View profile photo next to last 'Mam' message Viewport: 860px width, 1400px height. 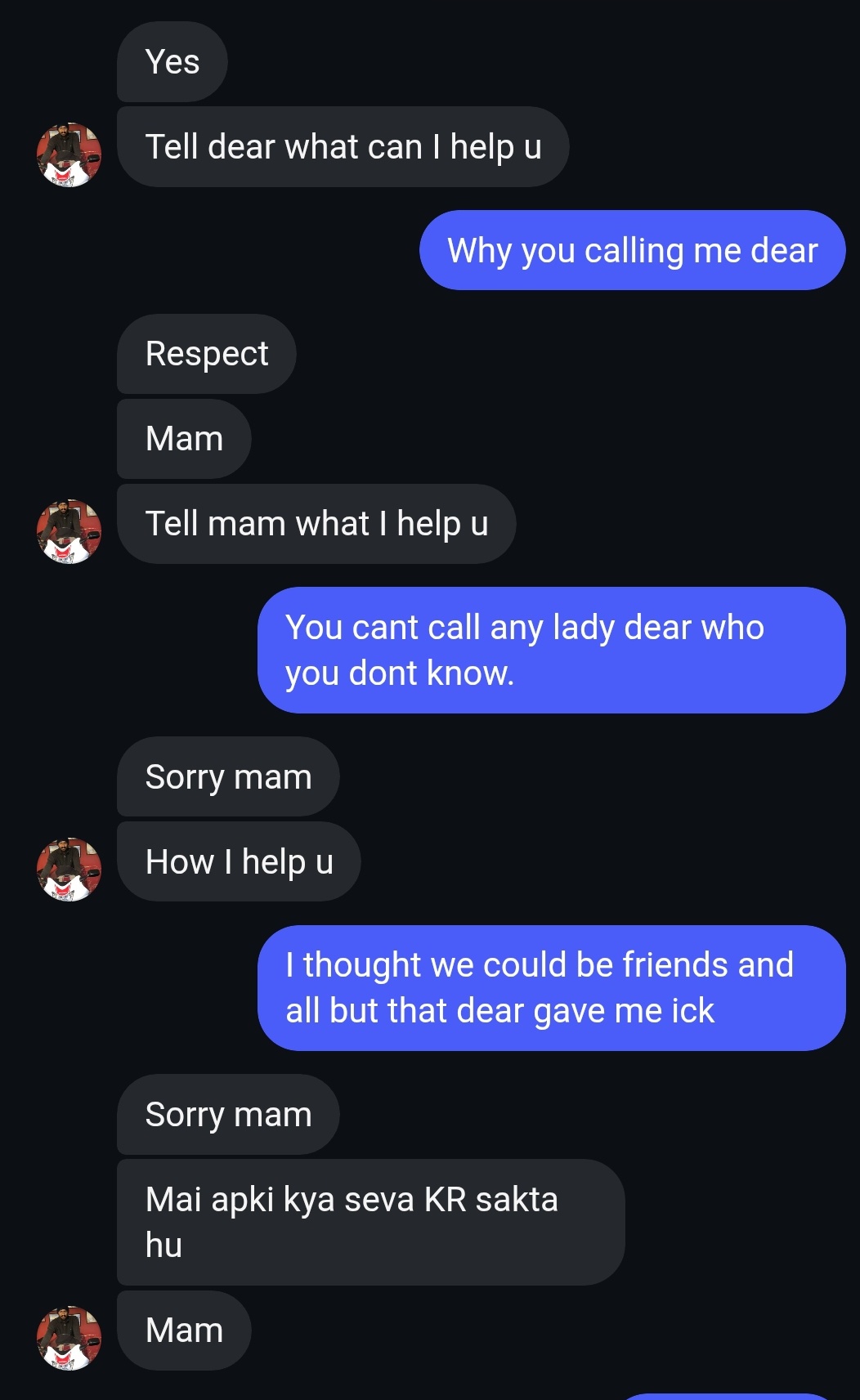[69, 1338]
